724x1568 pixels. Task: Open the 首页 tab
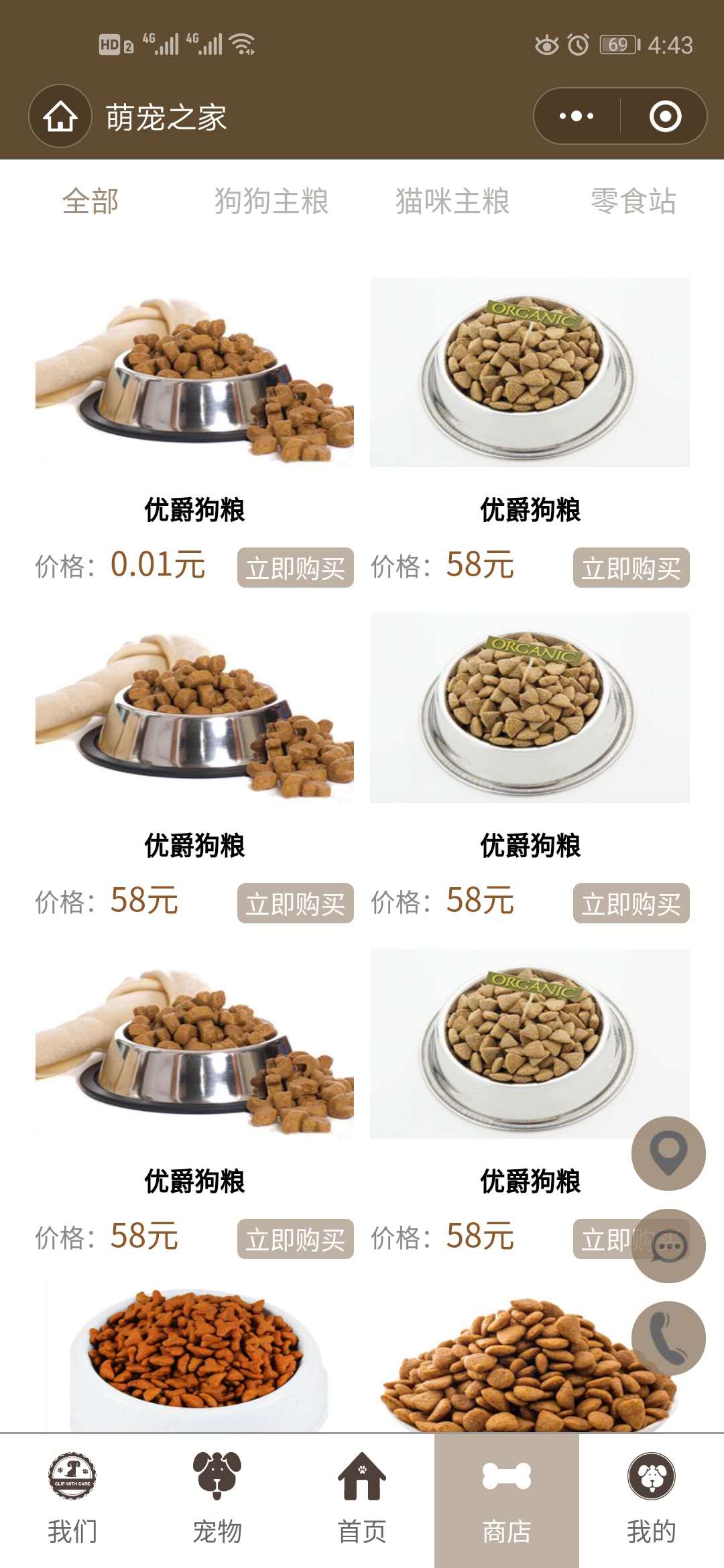point(362,1501)
